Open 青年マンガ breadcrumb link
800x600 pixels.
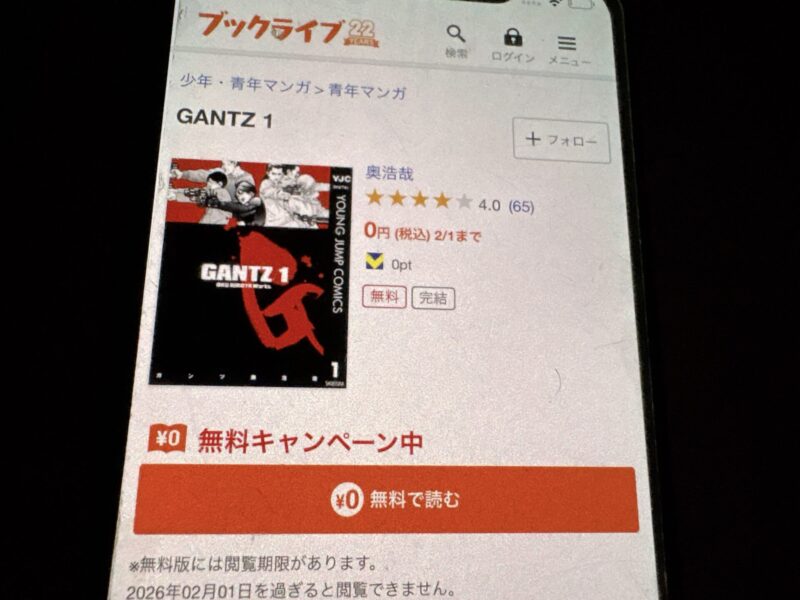point(366,92)
